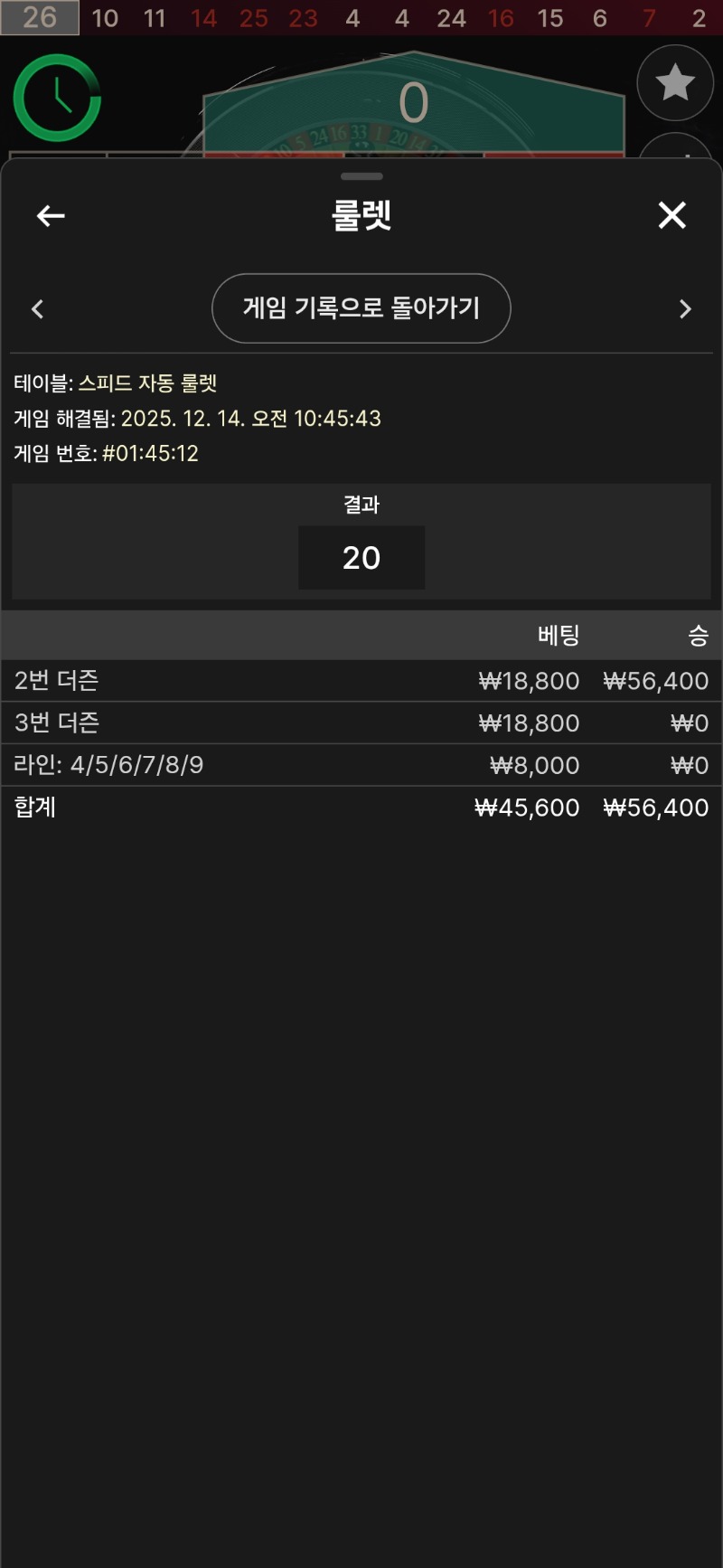Select the star favorite icon
The height and width of the screenshot is (1568, 723).
coord(676,82)
